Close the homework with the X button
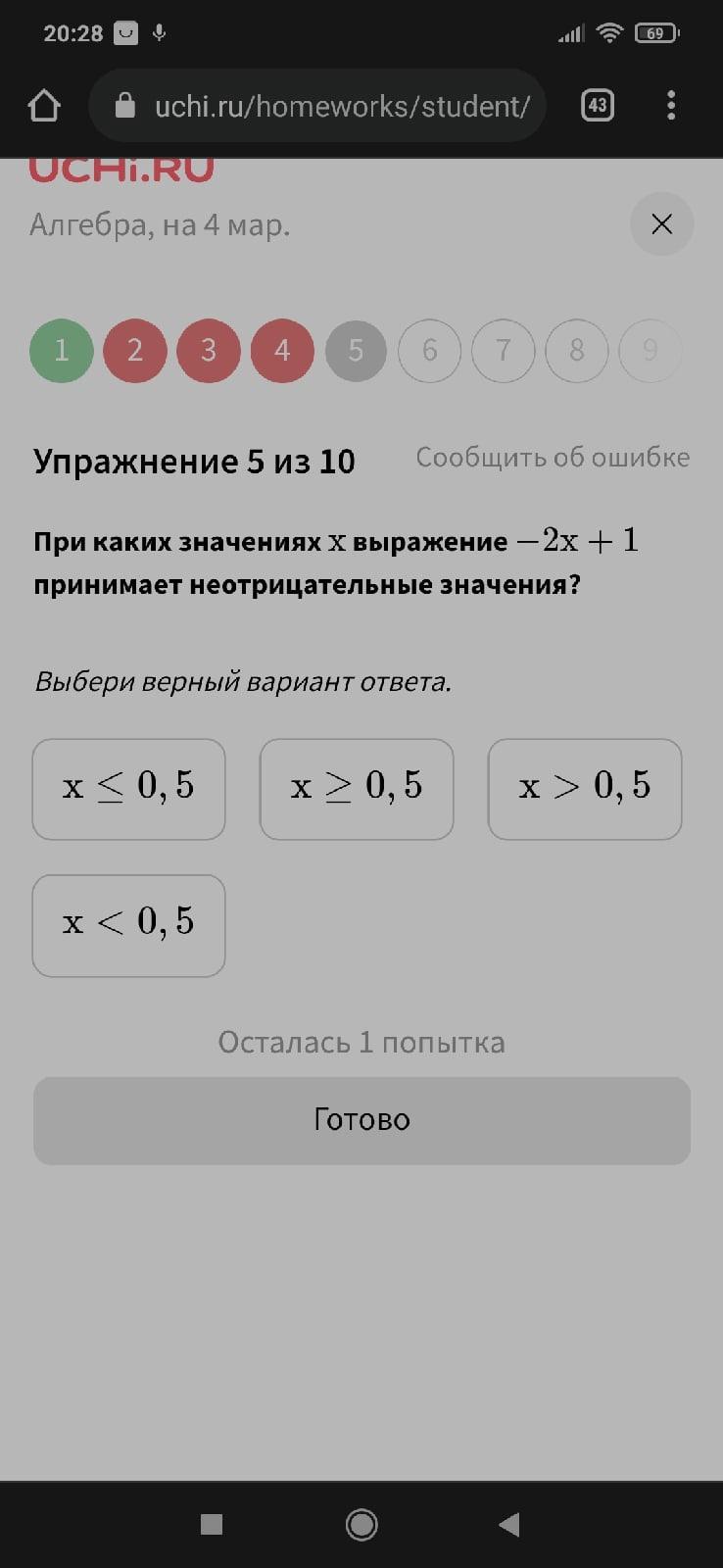The height and width of the screenshot is (1568, 723). (x=661, y=224)
